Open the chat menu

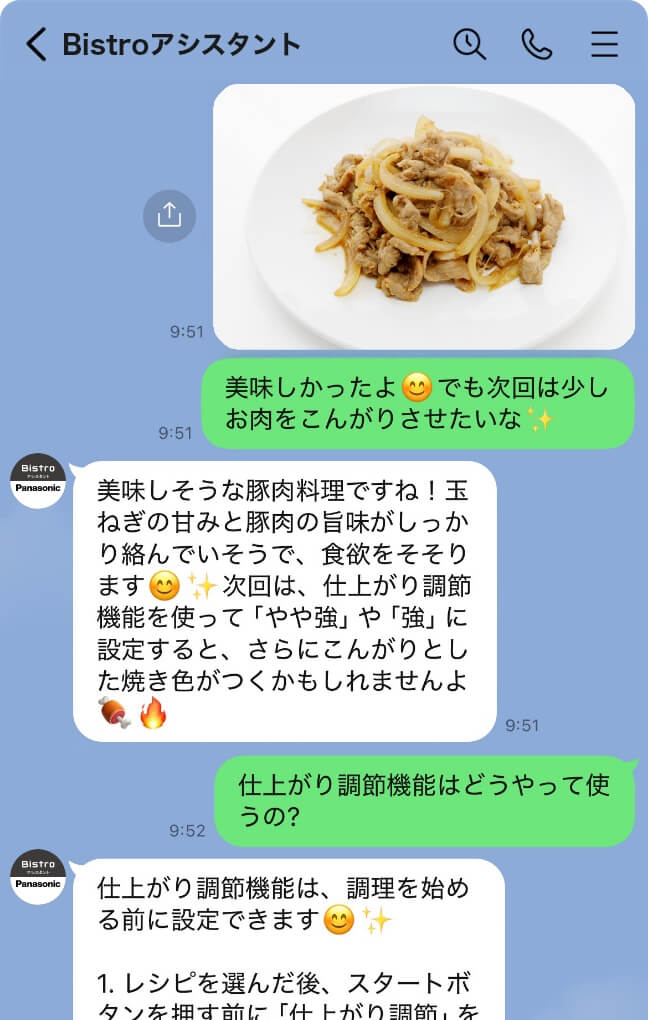(604, 44)
